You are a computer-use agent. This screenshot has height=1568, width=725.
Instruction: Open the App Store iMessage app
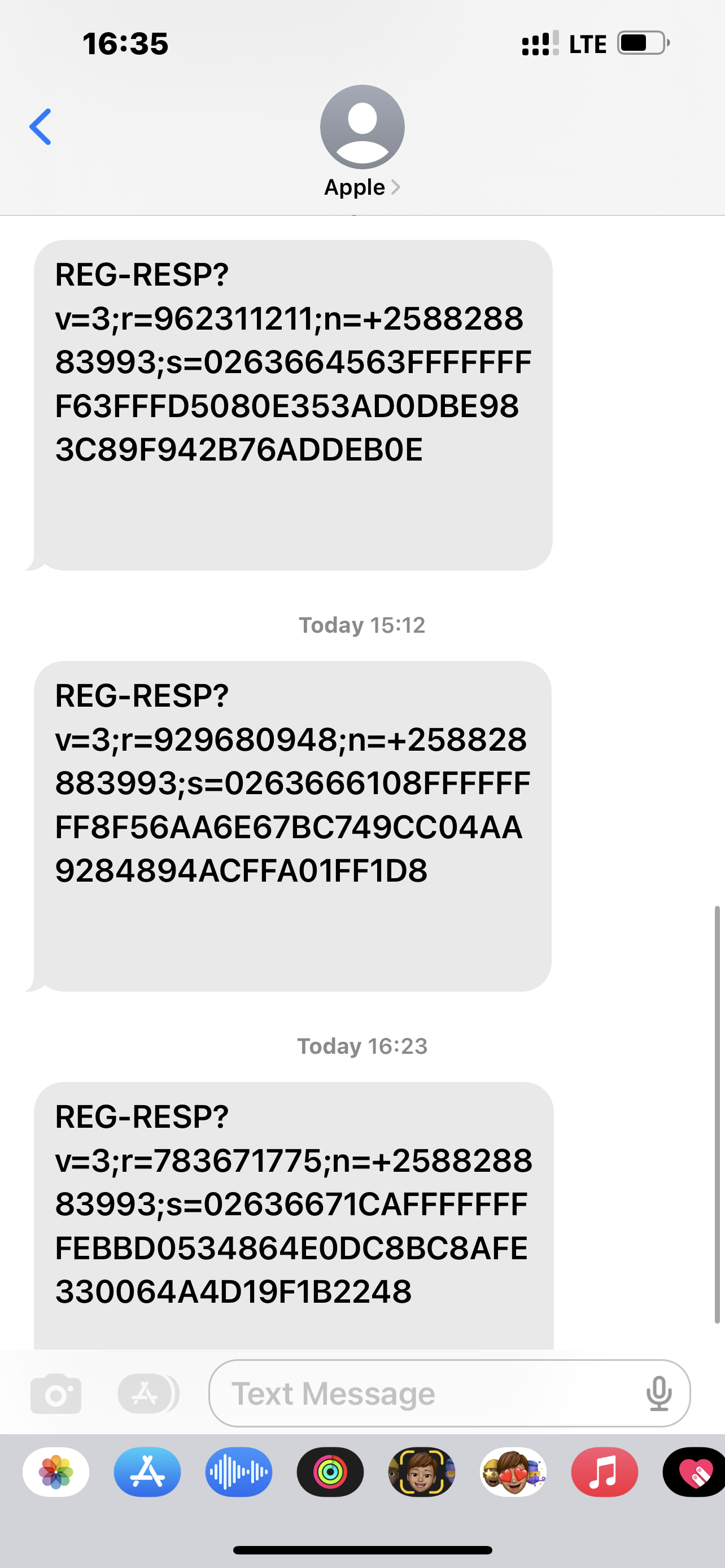[x=147, y=1472]
